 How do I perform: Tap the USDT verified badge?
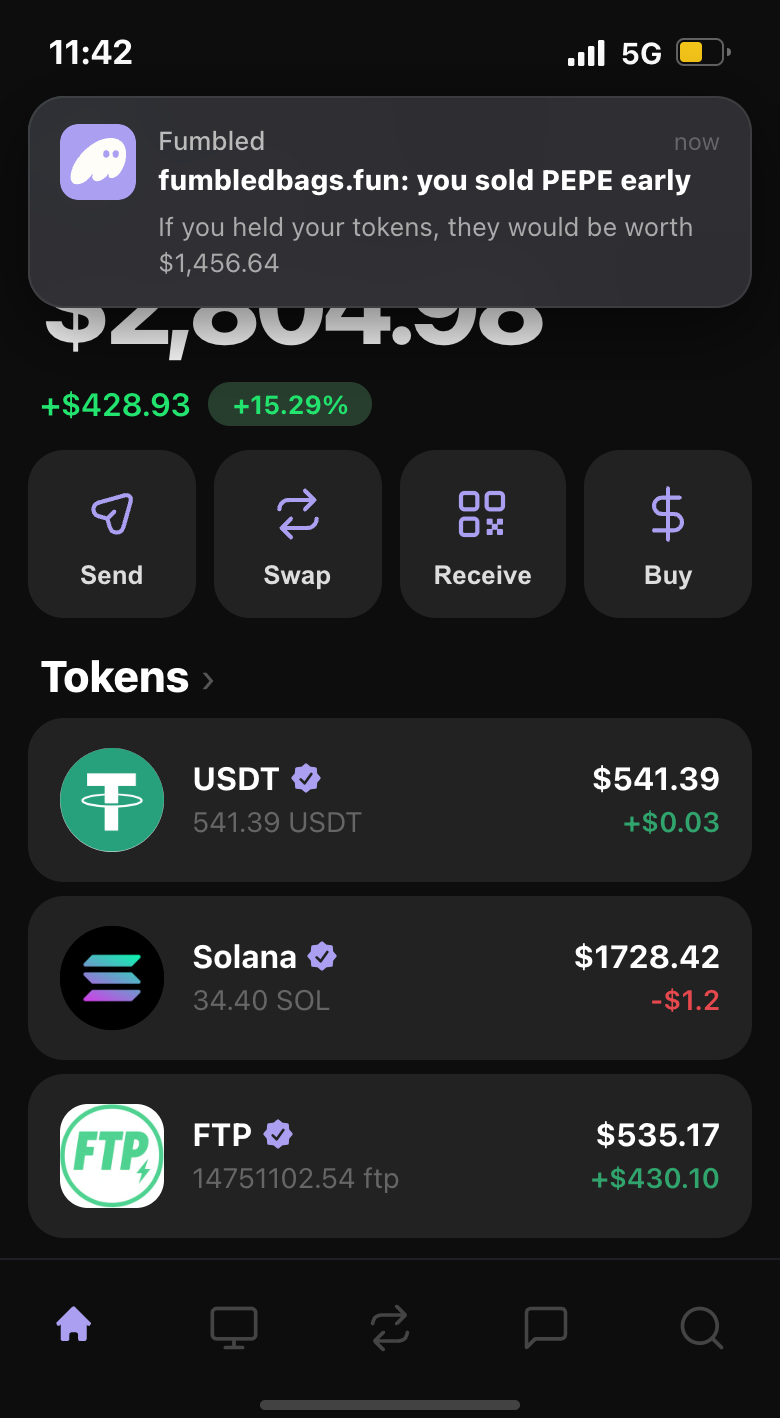point(306,777)
